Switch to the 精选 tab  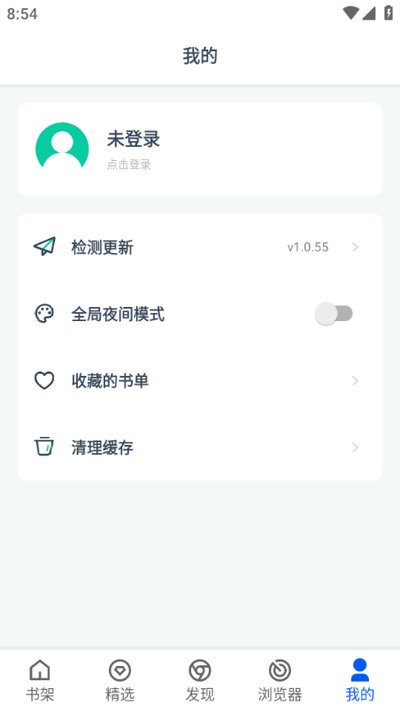120,680
